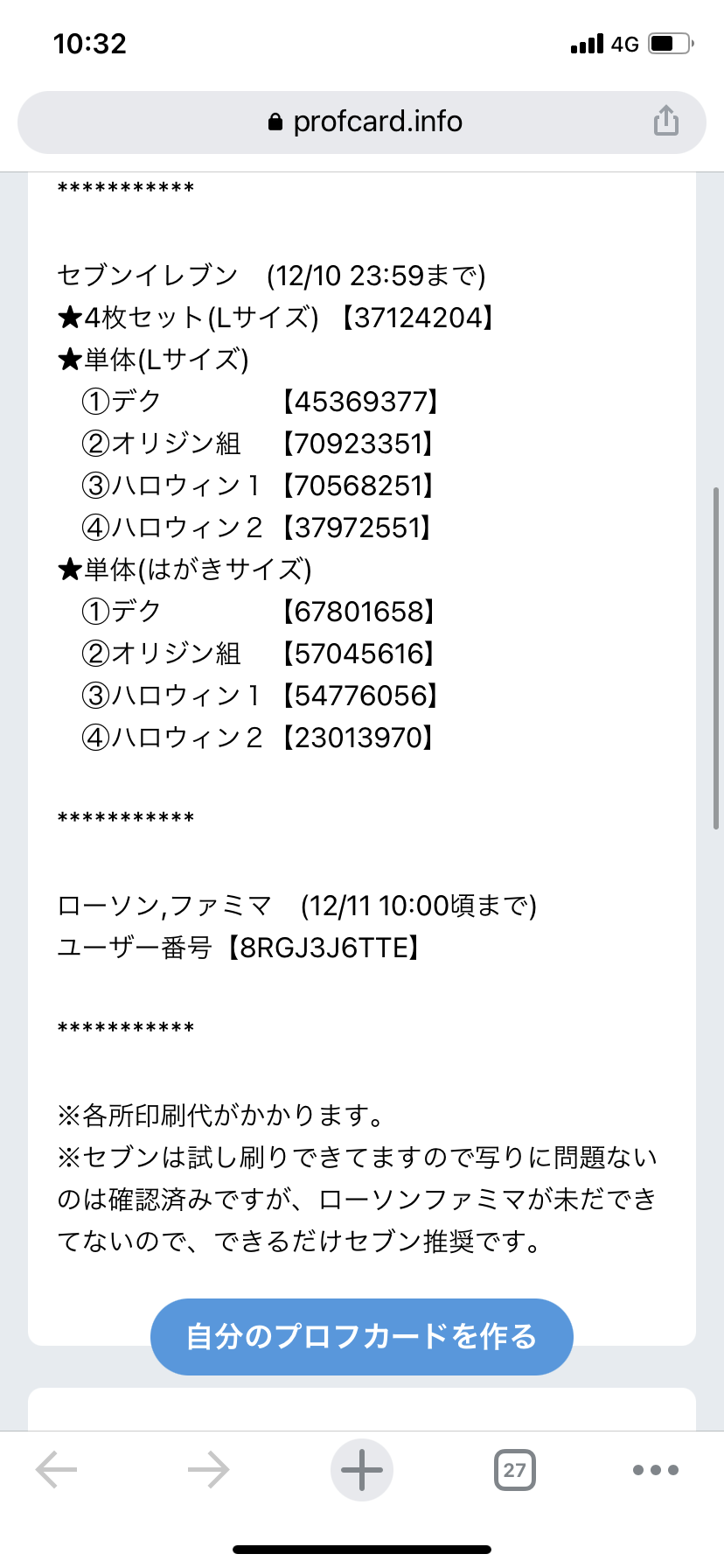
Task: Open the tab switcher showing 27
Action: pos(515,1470)
